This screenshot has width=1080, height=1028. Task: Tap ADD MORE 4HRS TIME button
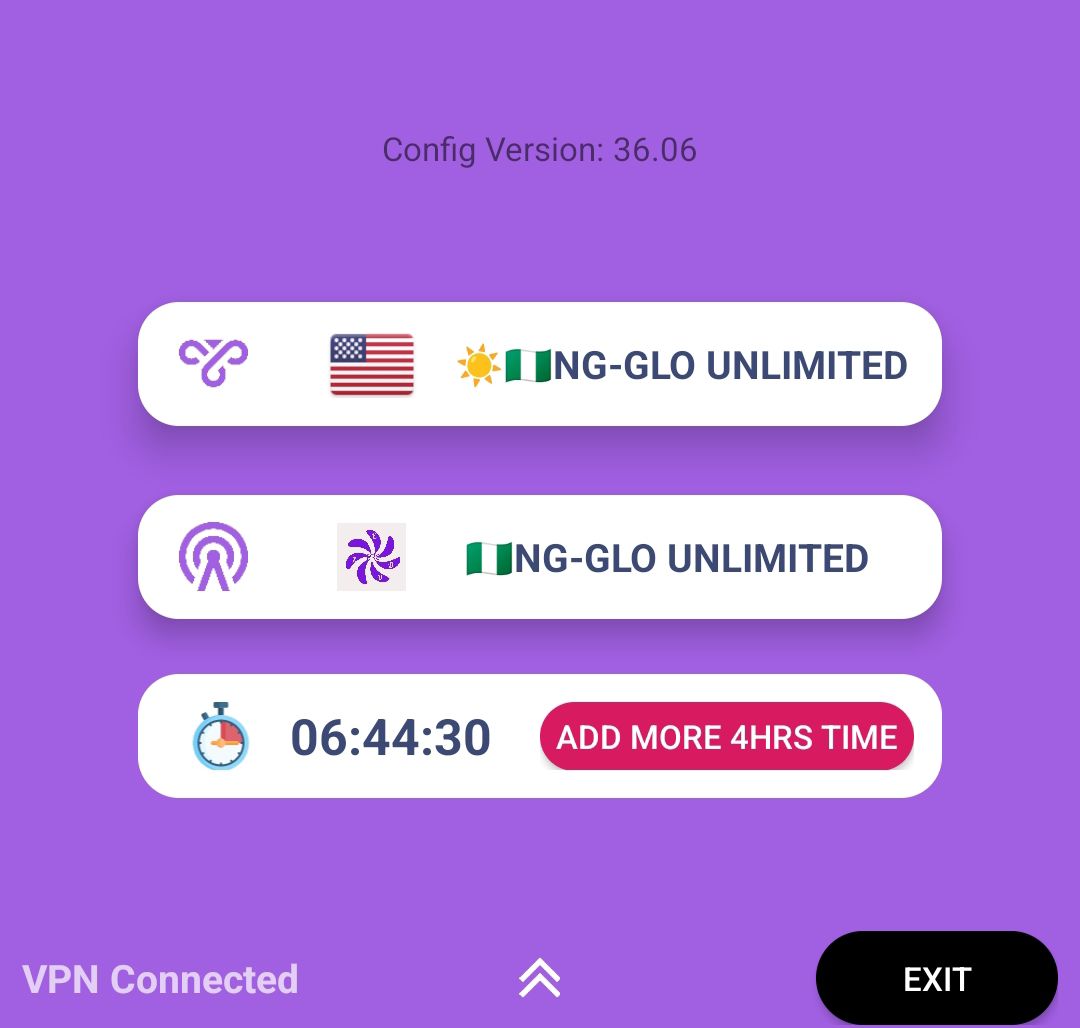(727, 737)
